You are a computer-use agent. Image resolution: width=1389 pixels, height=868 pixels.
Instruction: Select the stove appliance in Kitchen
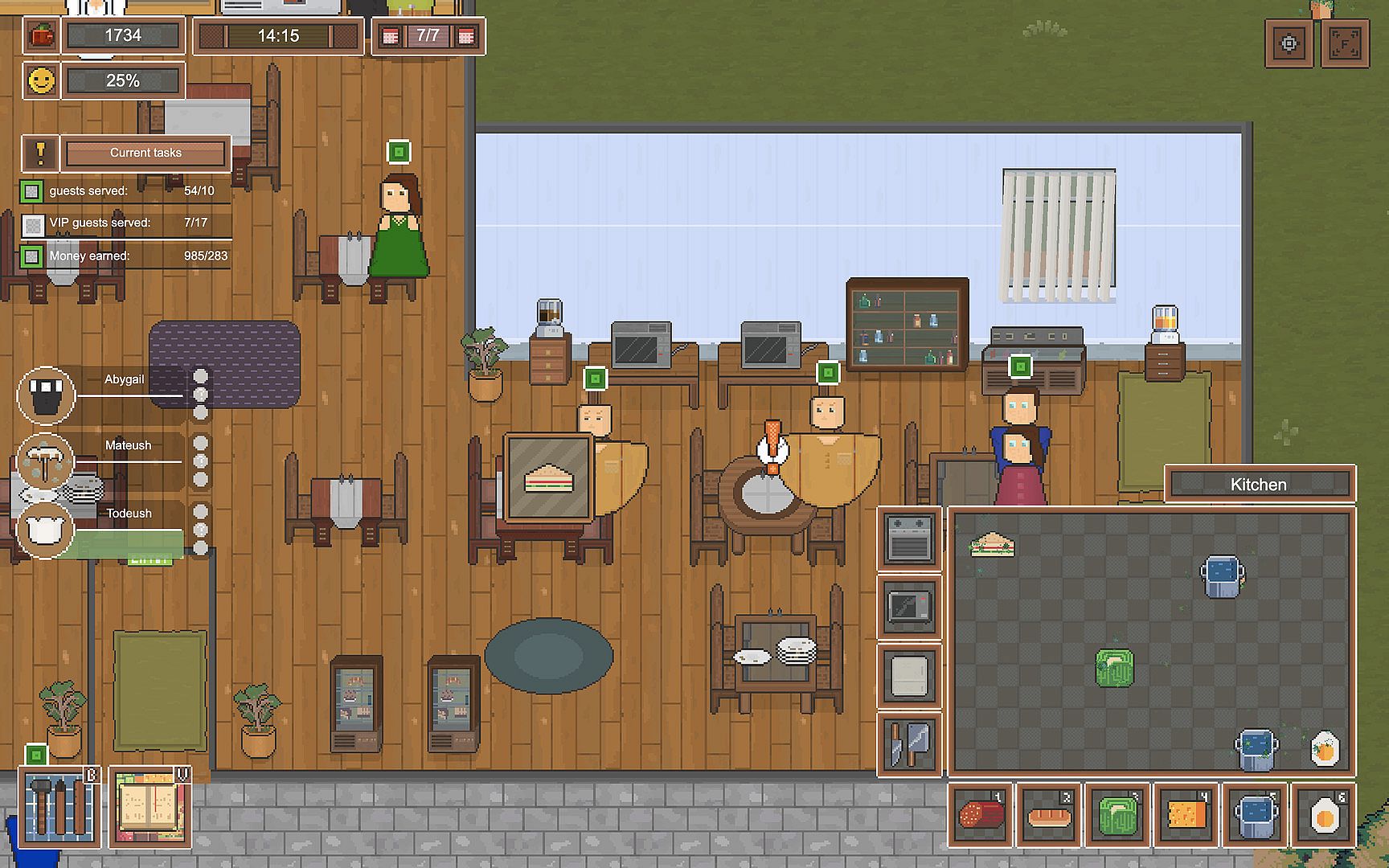click(x=909, y=538)
